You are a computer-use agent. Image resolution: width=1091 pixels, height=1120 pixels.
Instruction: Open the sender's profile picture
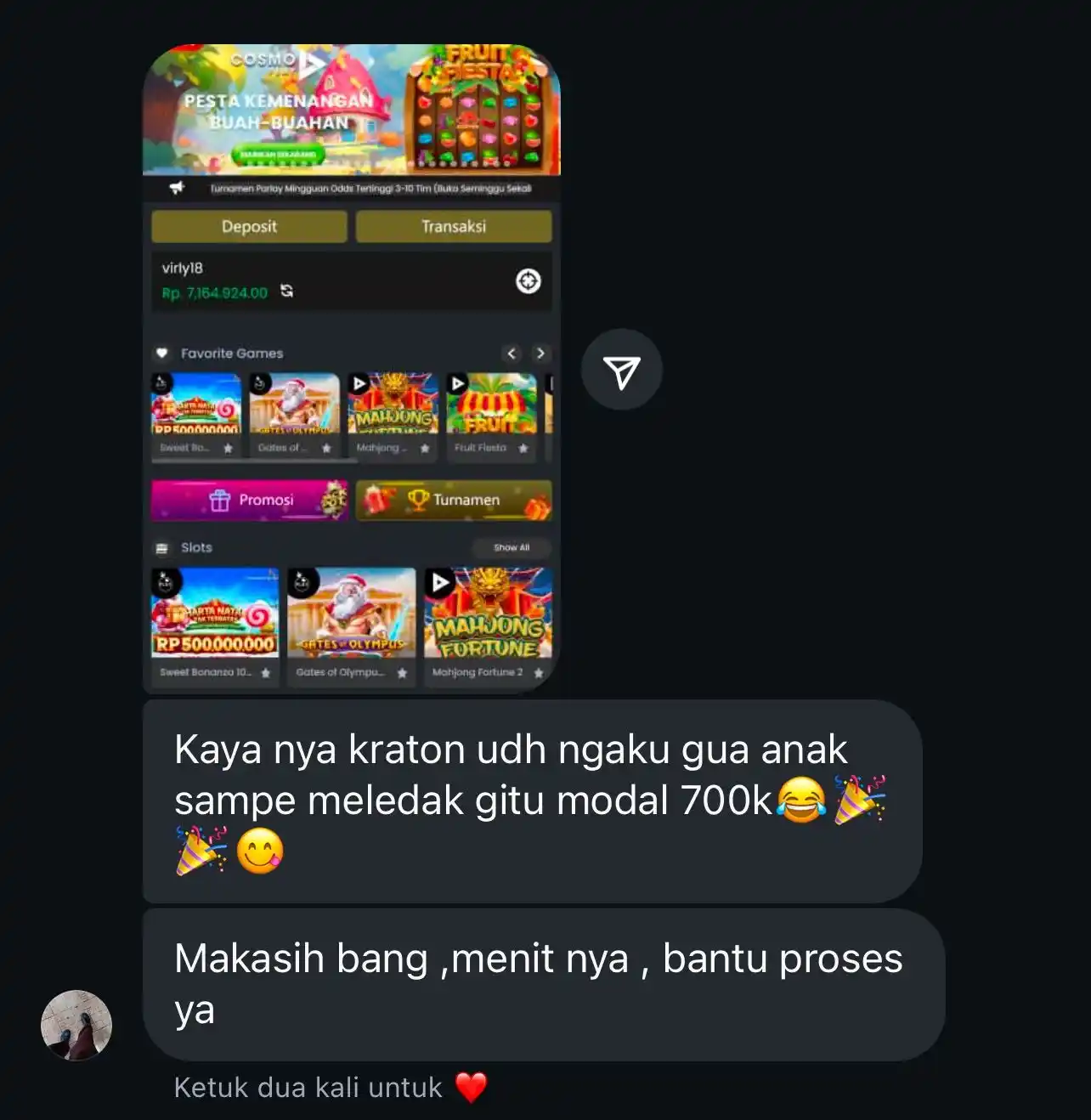(76, 1025)
